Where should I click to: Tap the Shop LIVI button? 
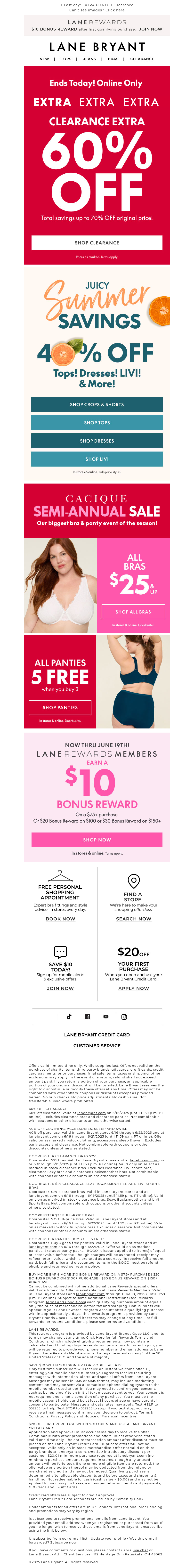point(97,459)
